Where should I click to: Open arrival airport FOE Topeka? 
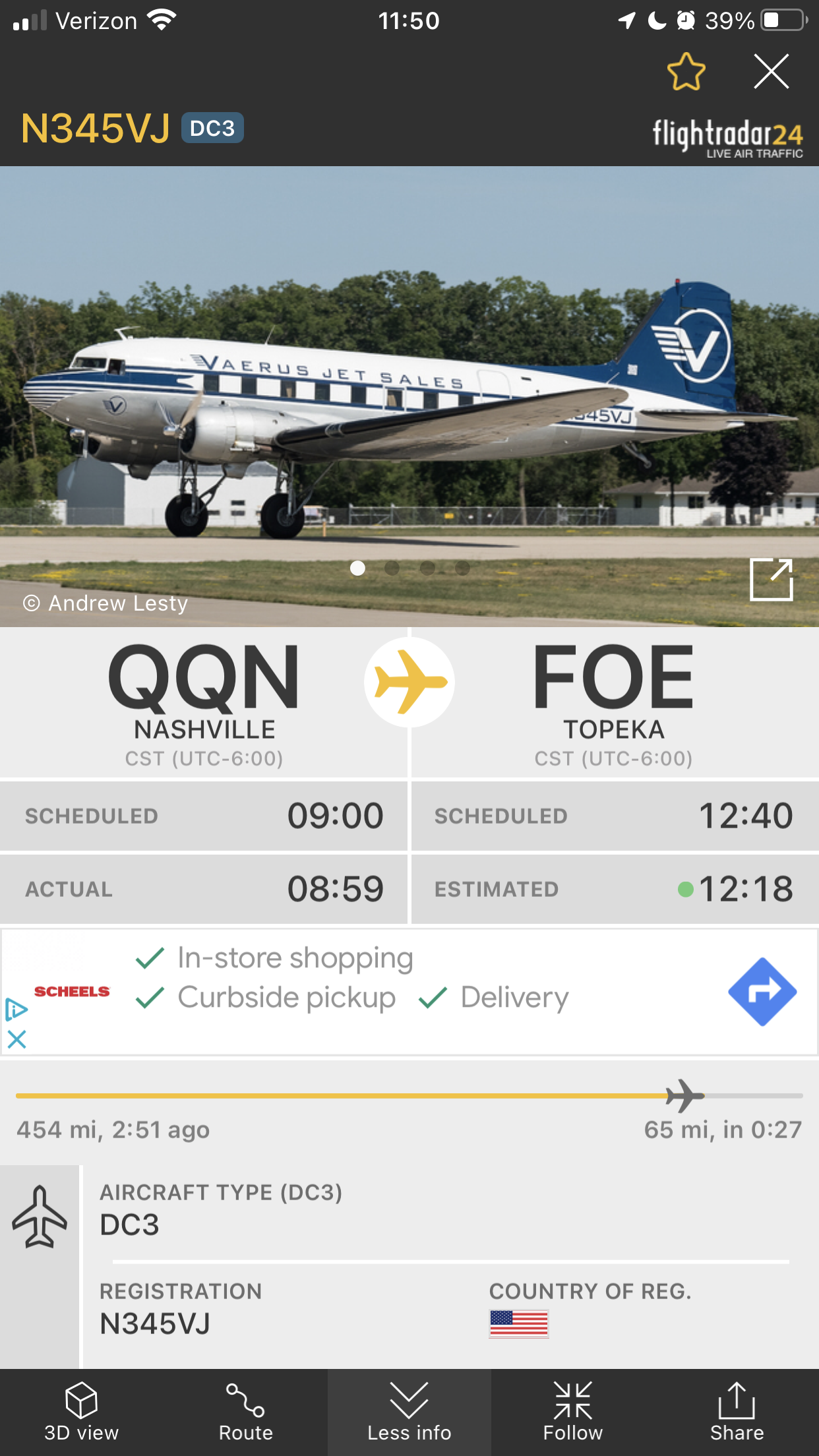(x=613, y=702)
